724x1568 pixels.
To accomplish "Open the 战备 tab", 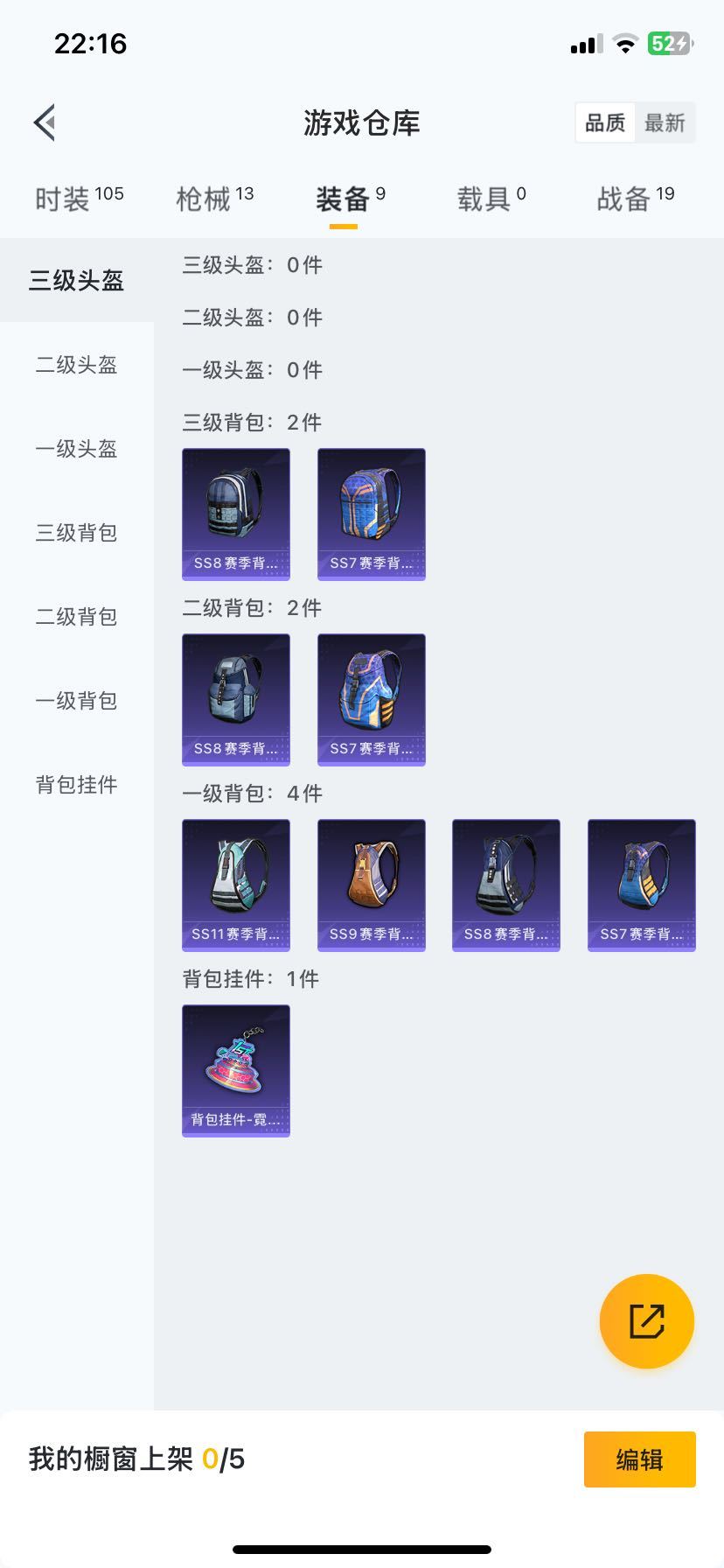I will point(636,199).
